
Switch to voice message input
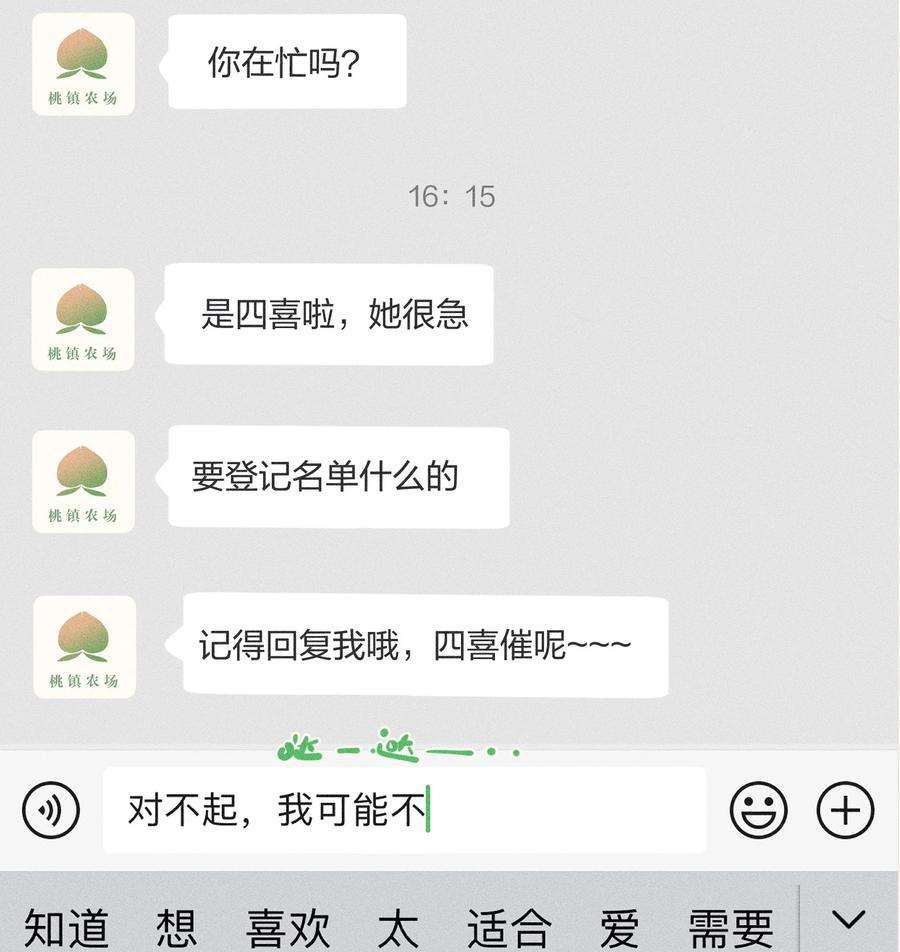pyautogui.click(x=50, y=810)
